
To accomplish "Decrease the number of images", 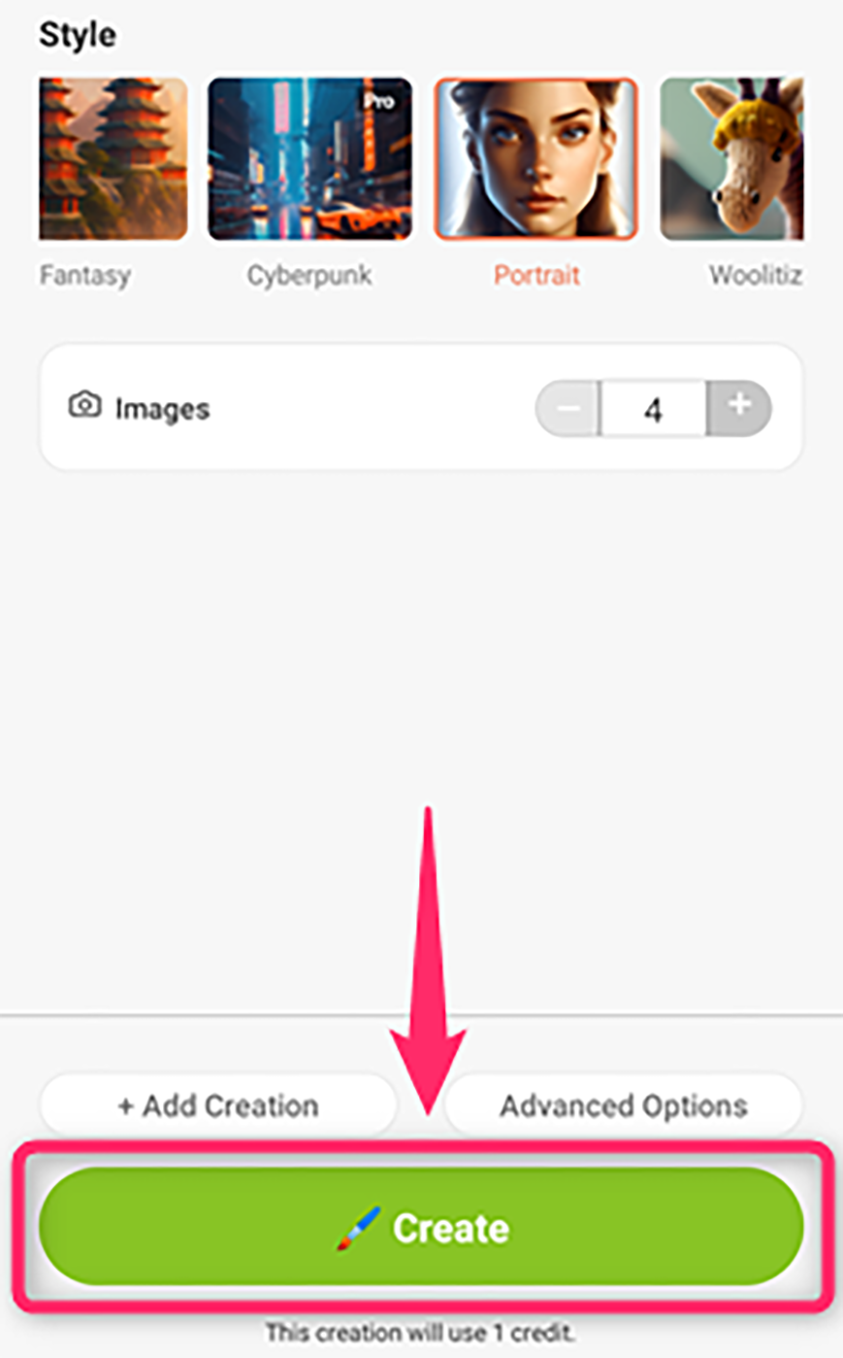I will 568,408.
